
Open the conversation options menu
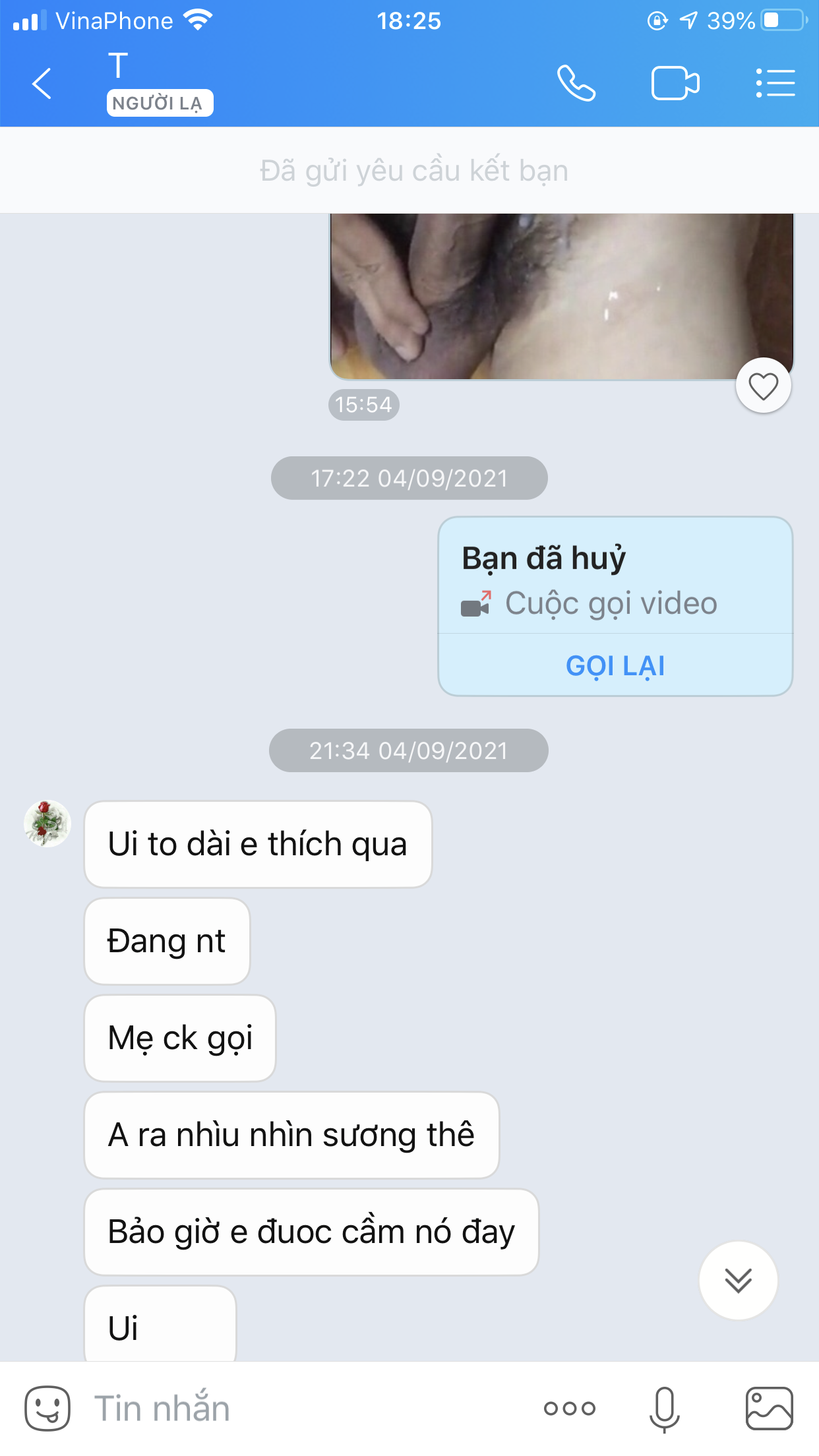click(775, 84)
